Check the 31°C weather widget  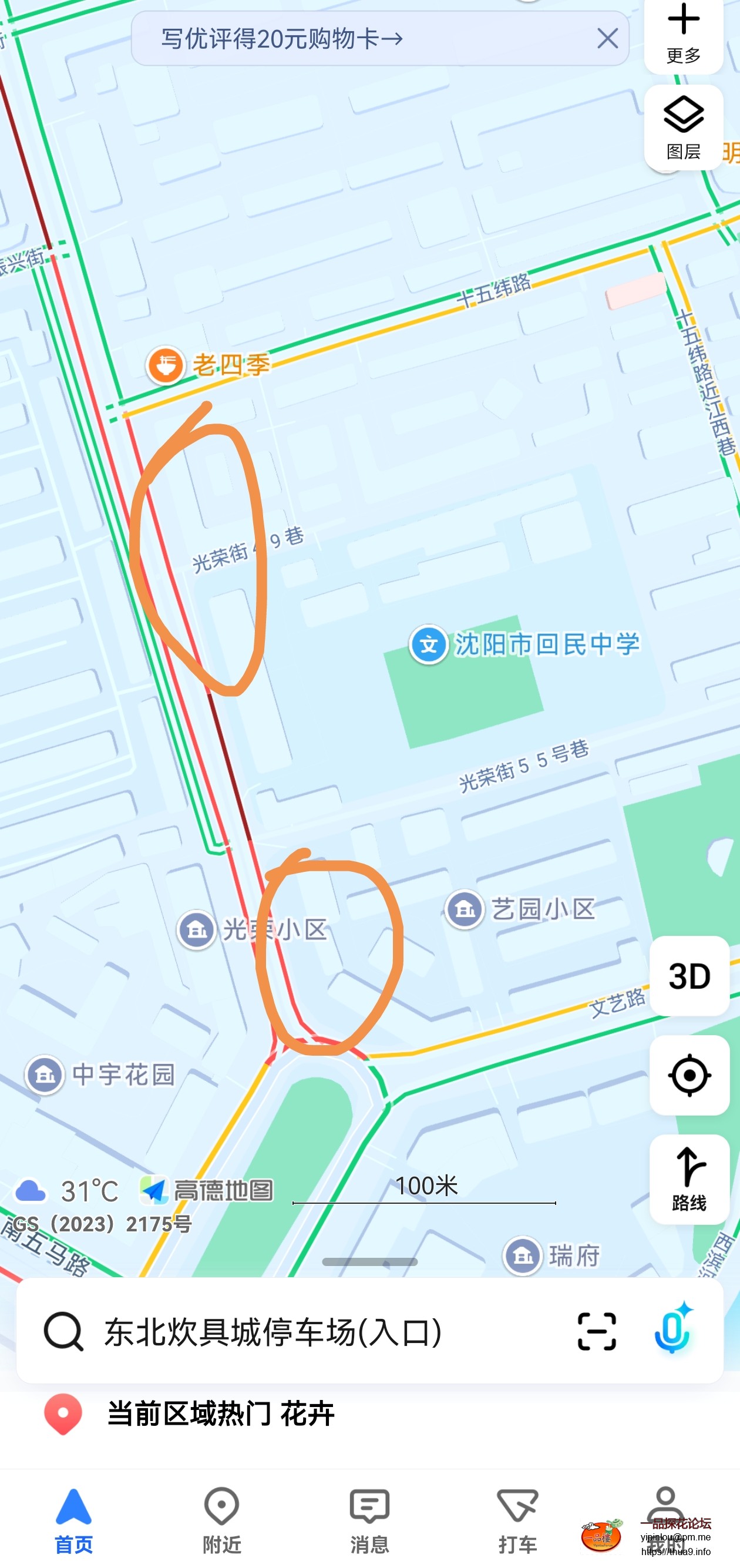67,1191
